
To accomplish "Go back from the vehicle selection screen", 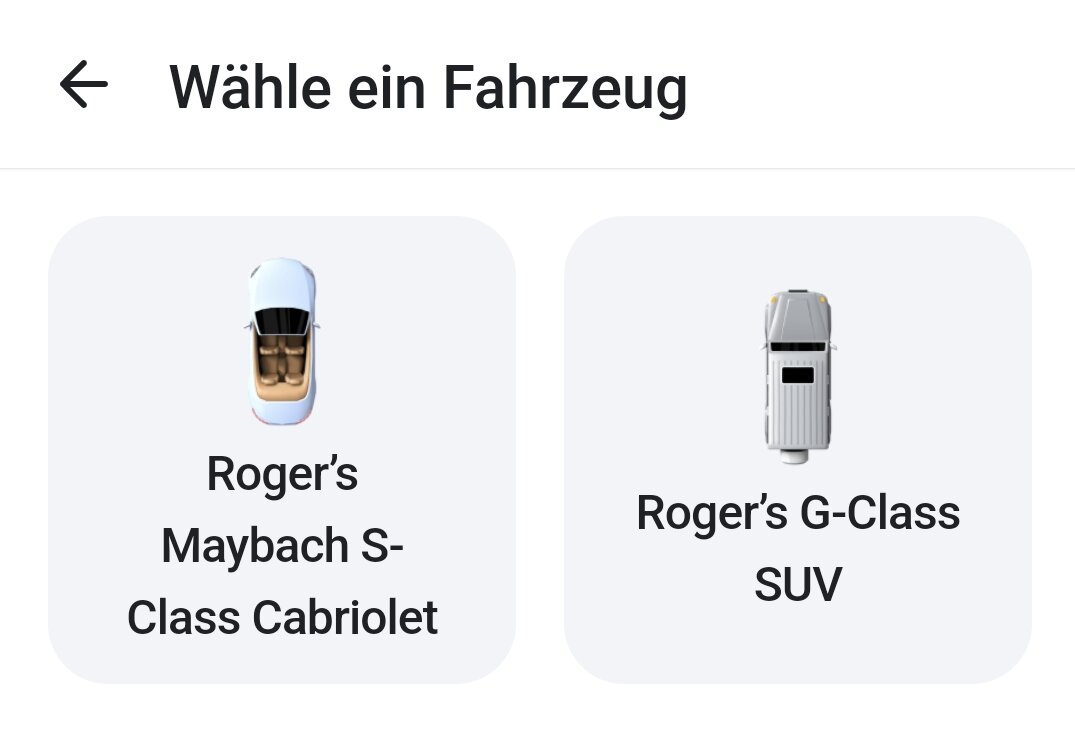I will point(84,85).
